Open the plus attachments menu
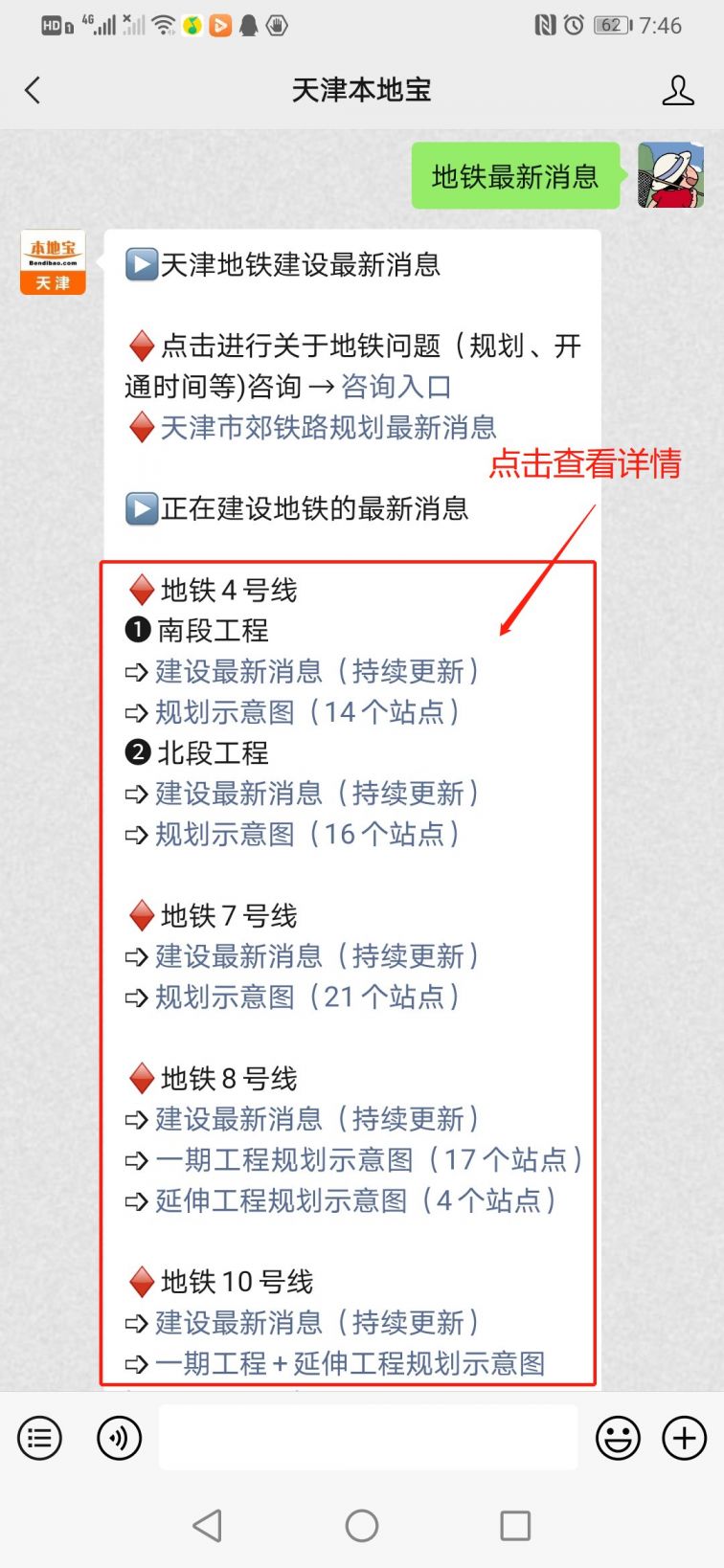The height and width of the screenshot is (1568, 724). (x=685, y=1438)
